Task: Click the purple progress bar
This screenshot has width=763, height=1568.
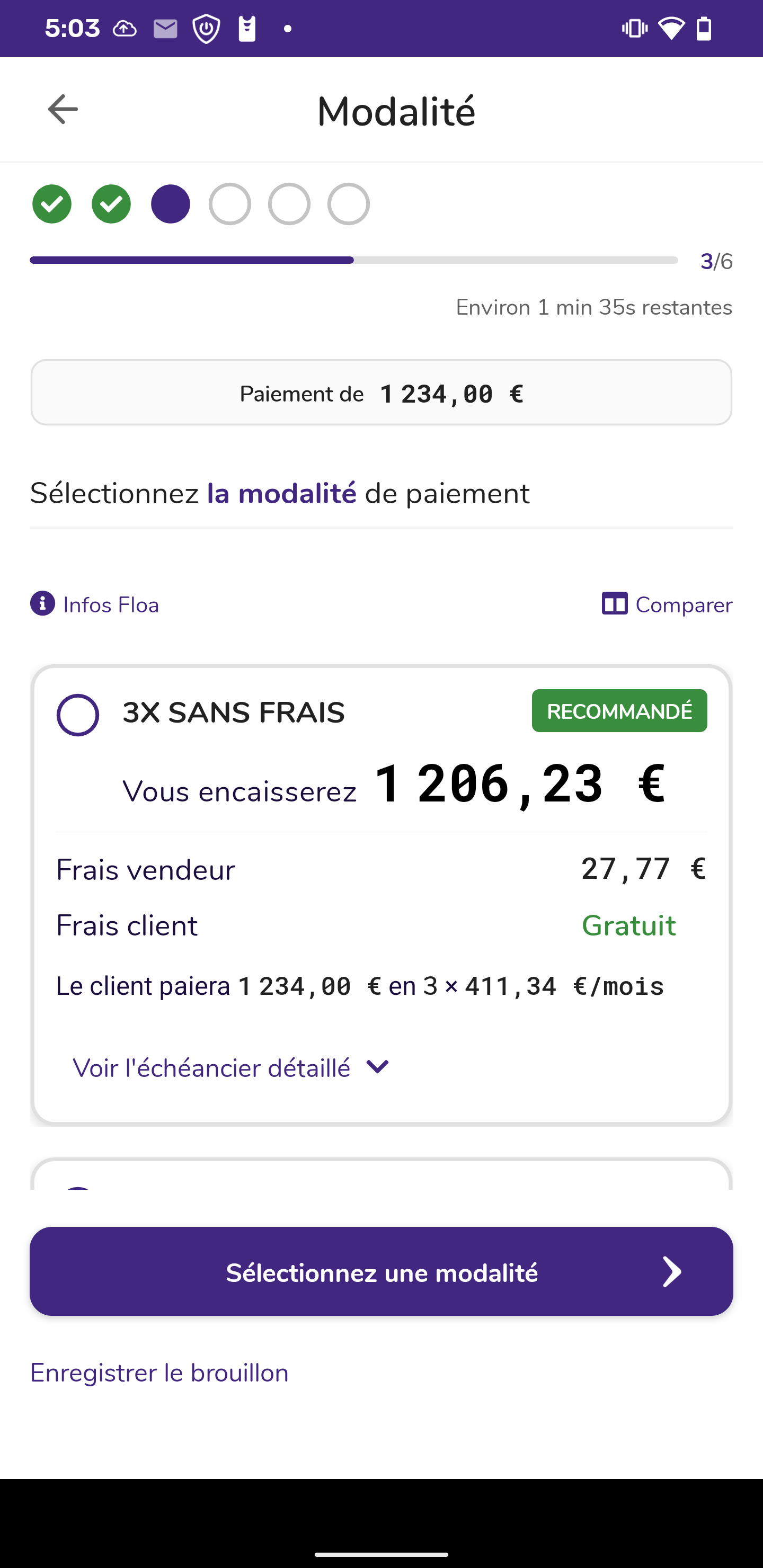Action: [191, 260]
